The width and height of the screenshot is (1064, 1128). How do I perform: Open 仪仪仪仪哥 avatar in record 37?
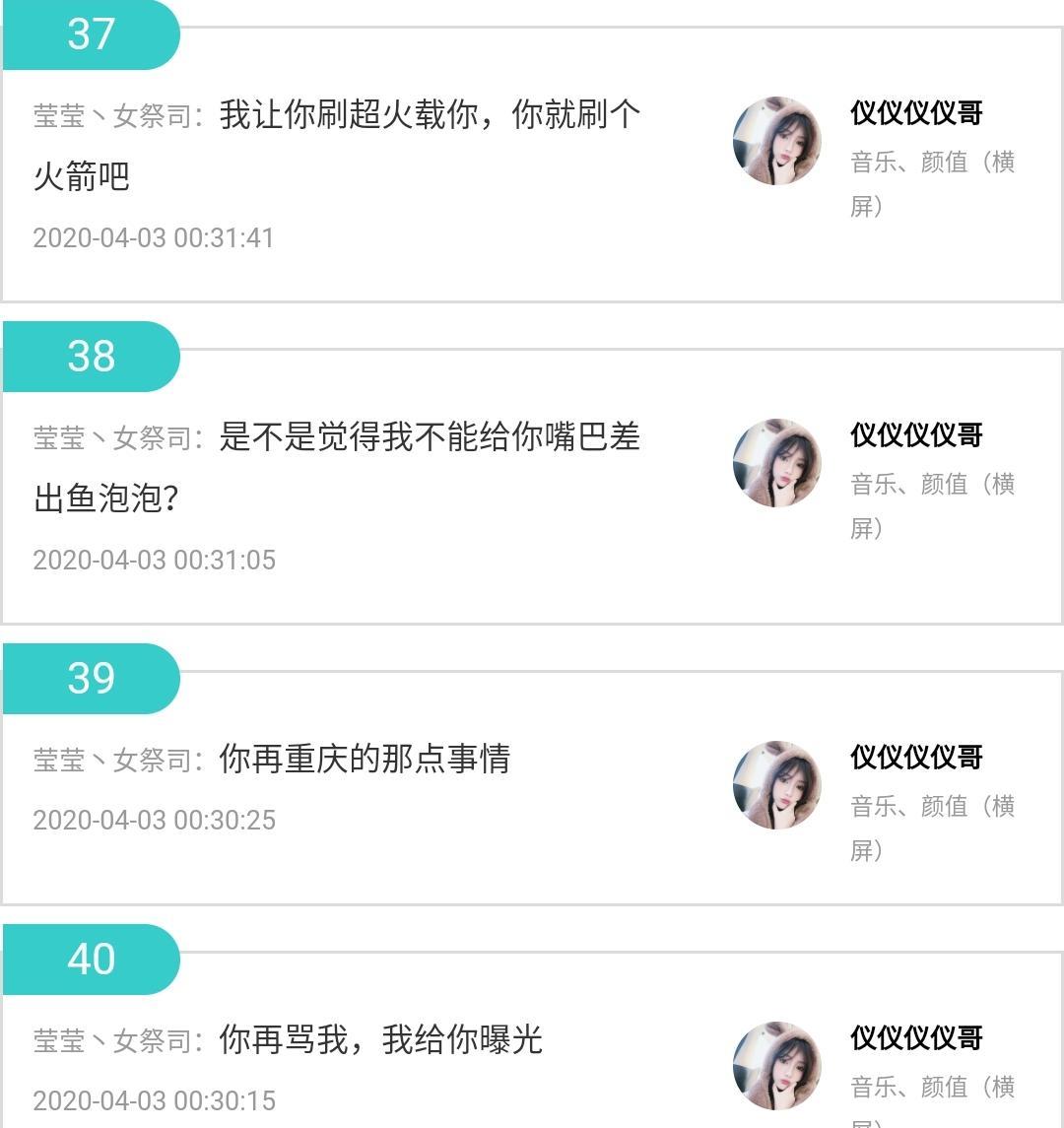click(x=776, y=141)
